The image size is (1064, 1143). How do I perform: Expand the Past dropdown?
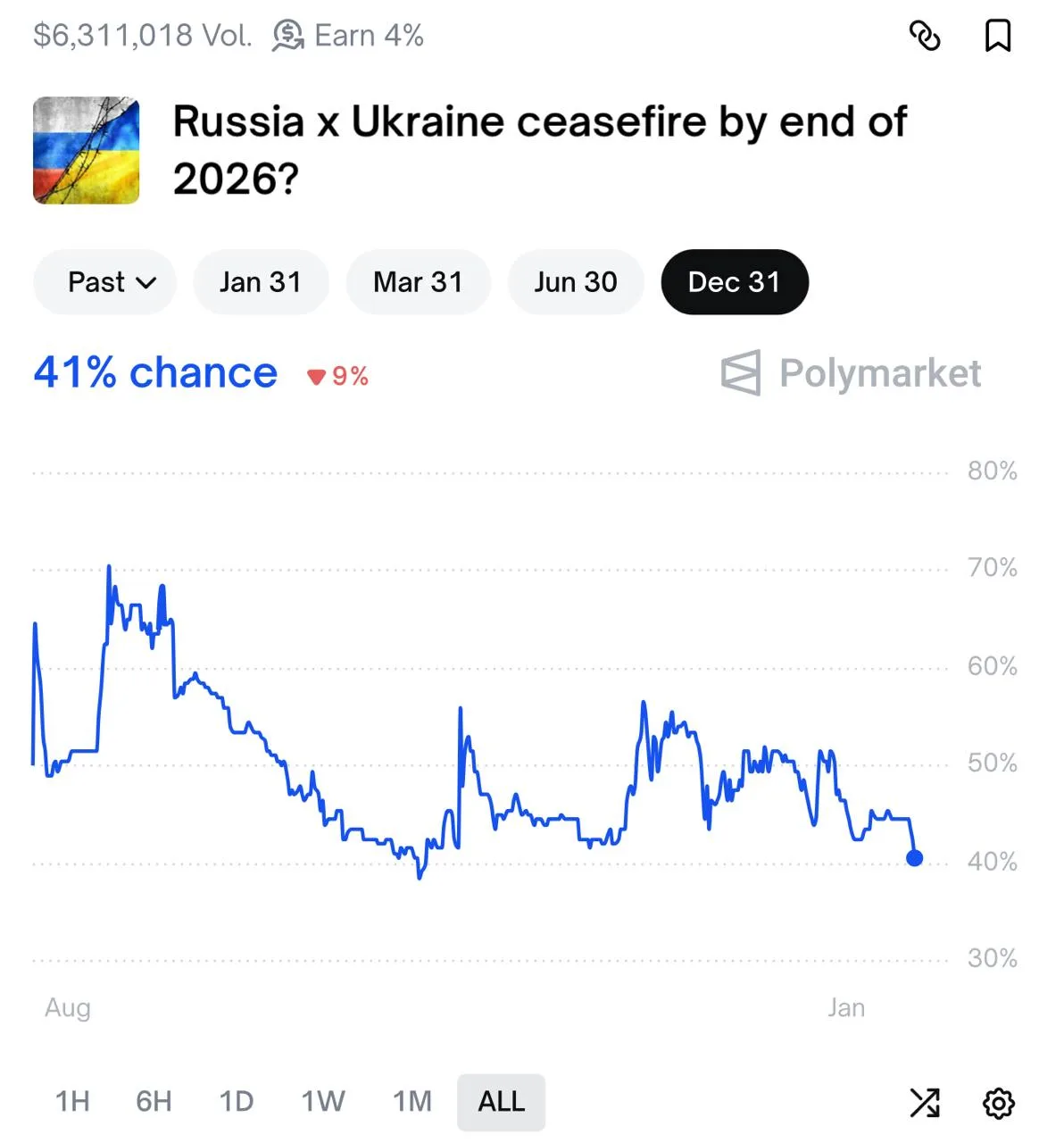click(105, 282)
